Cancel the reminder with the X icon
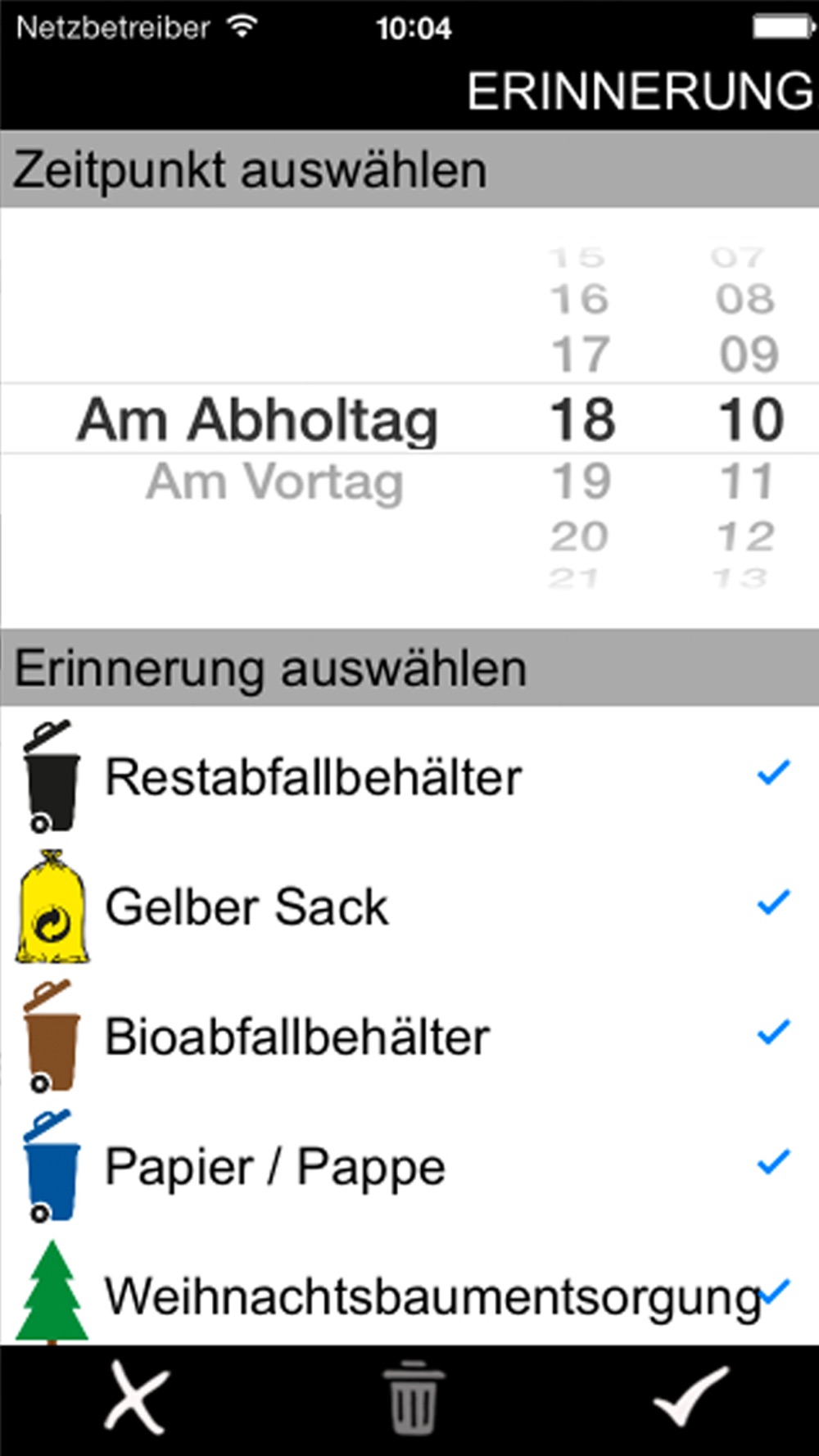This screenshot has width=819, height=1456. pyautogui.click(x=136, y=1399)
